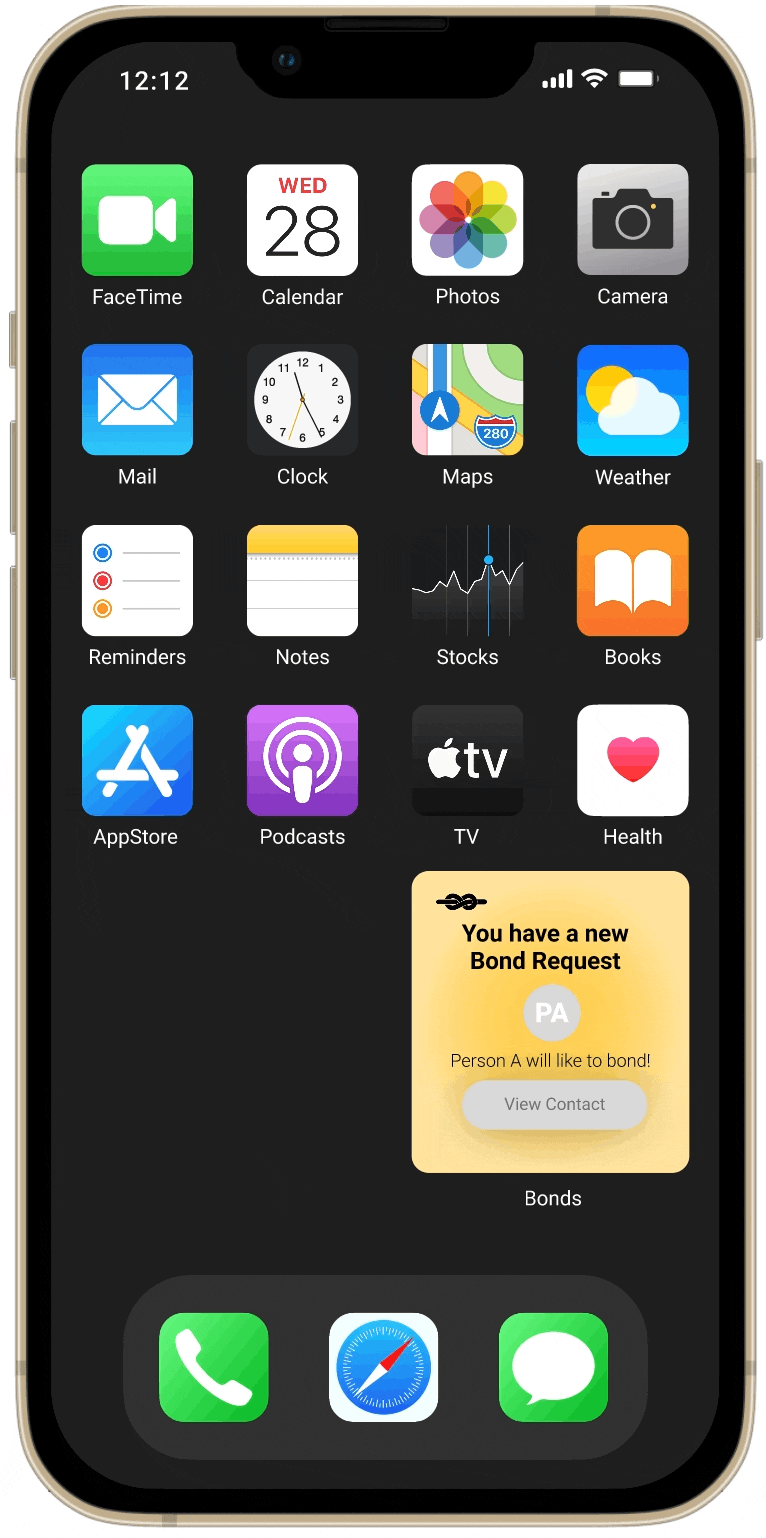Open the FaceTime app
The image size is (766, 1538).
(x=137, y=220)
